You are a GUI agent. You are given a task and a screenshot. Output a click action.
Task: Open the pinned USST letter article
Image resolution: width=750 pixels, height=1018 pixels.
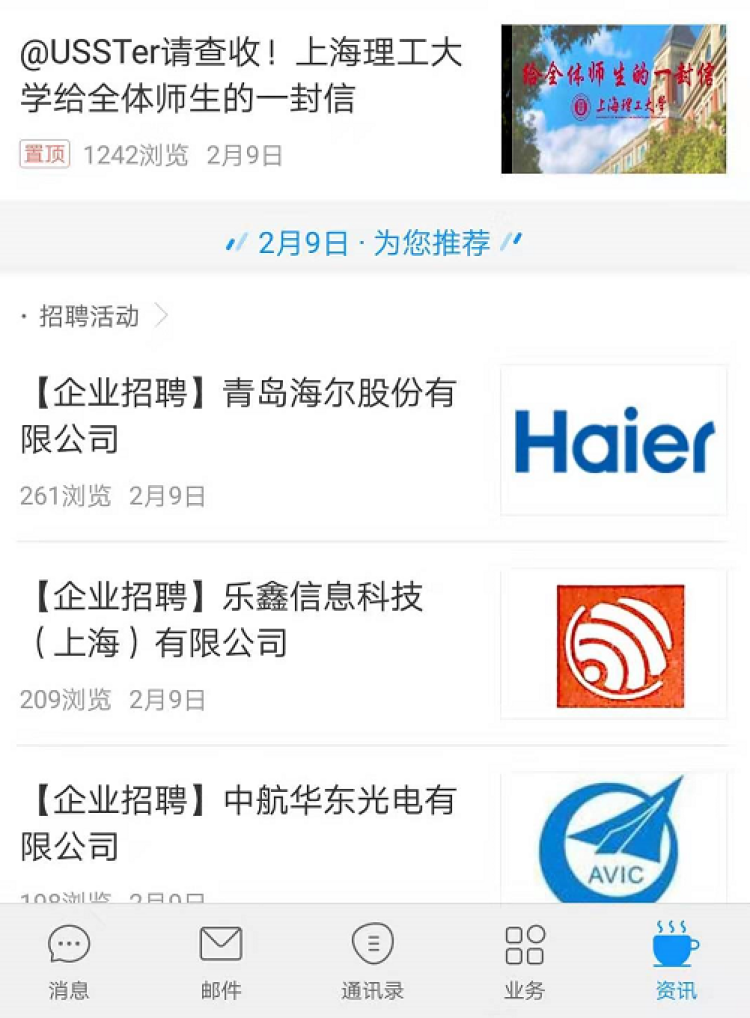pyautogui.click(x=241, y=76)
